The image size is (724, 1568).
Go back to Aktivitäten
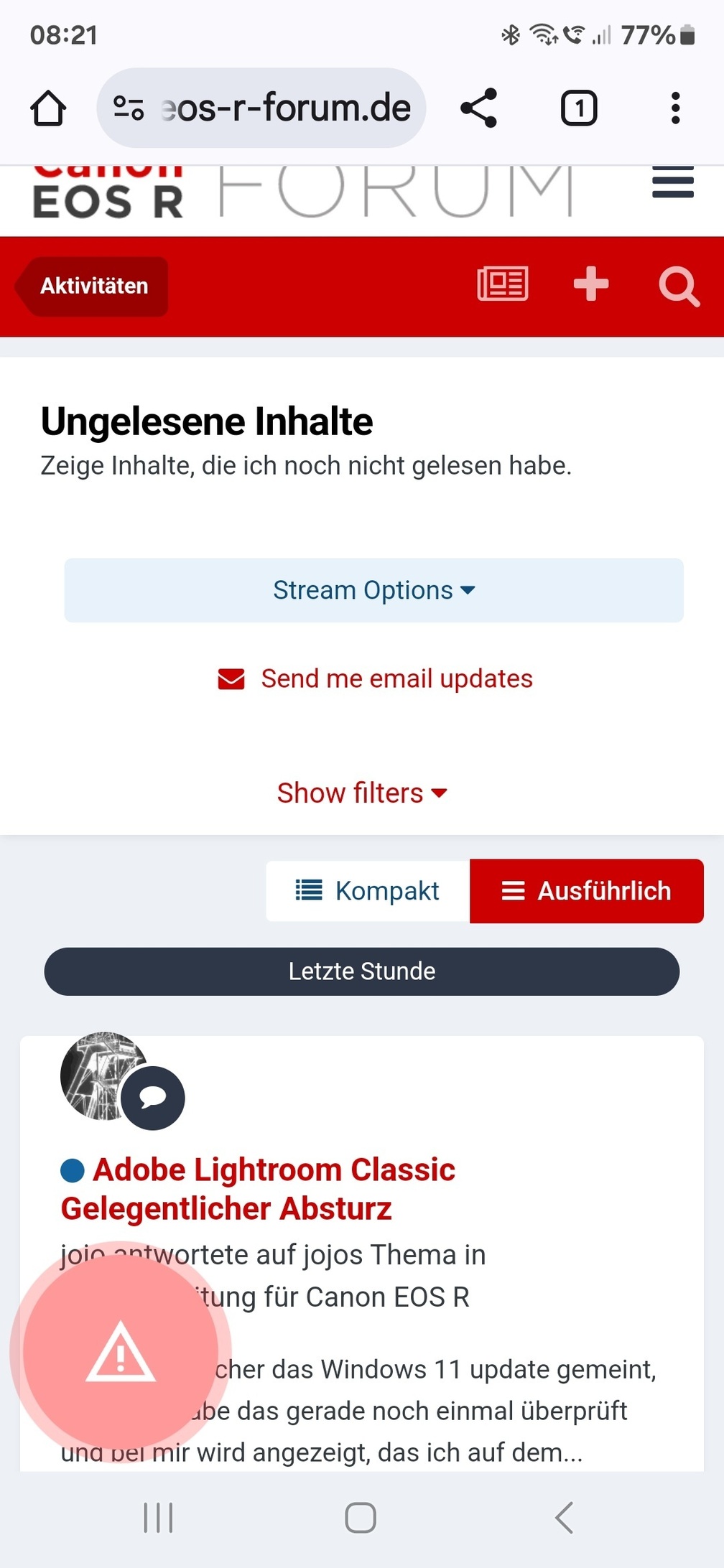pyautogui.click(x=93, y=286)
